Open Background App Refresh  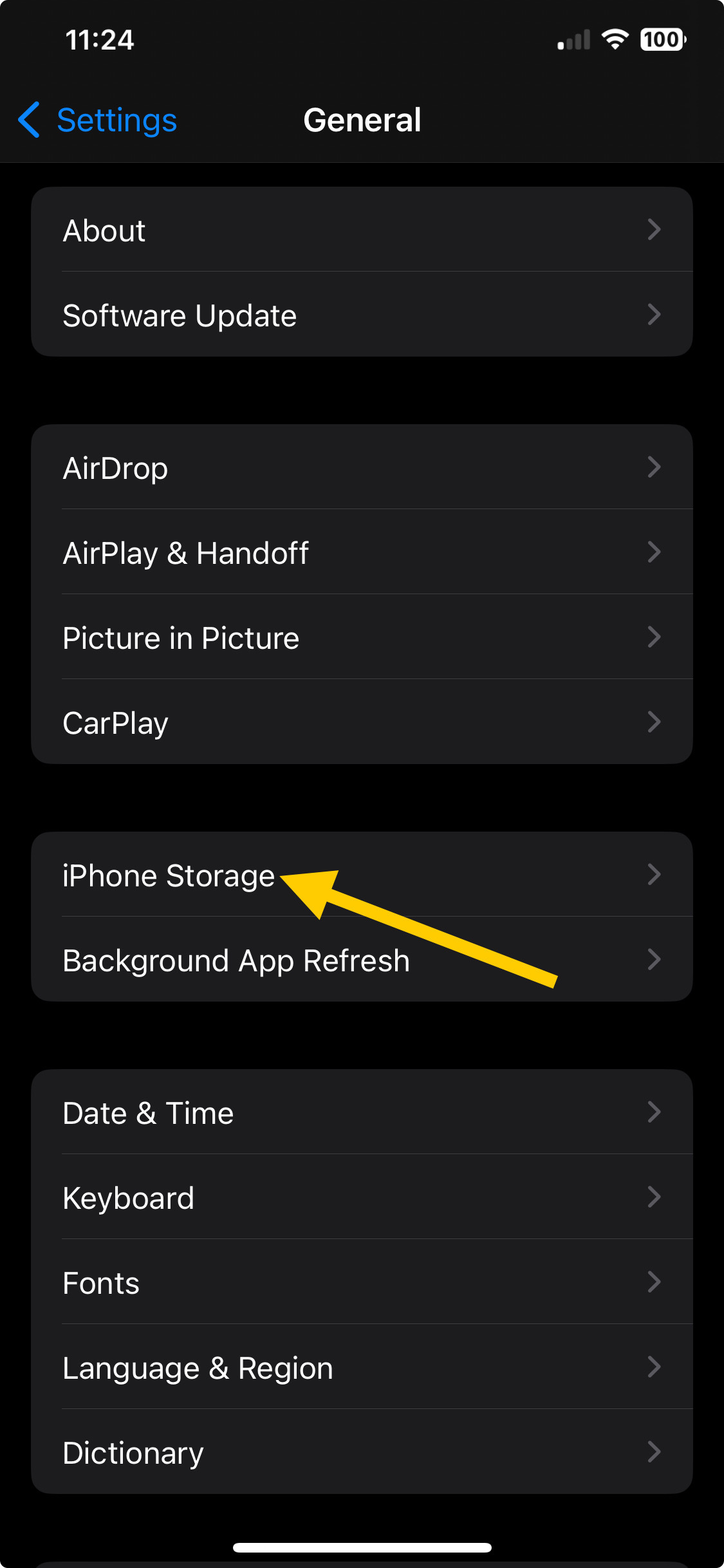coord(362,960)
